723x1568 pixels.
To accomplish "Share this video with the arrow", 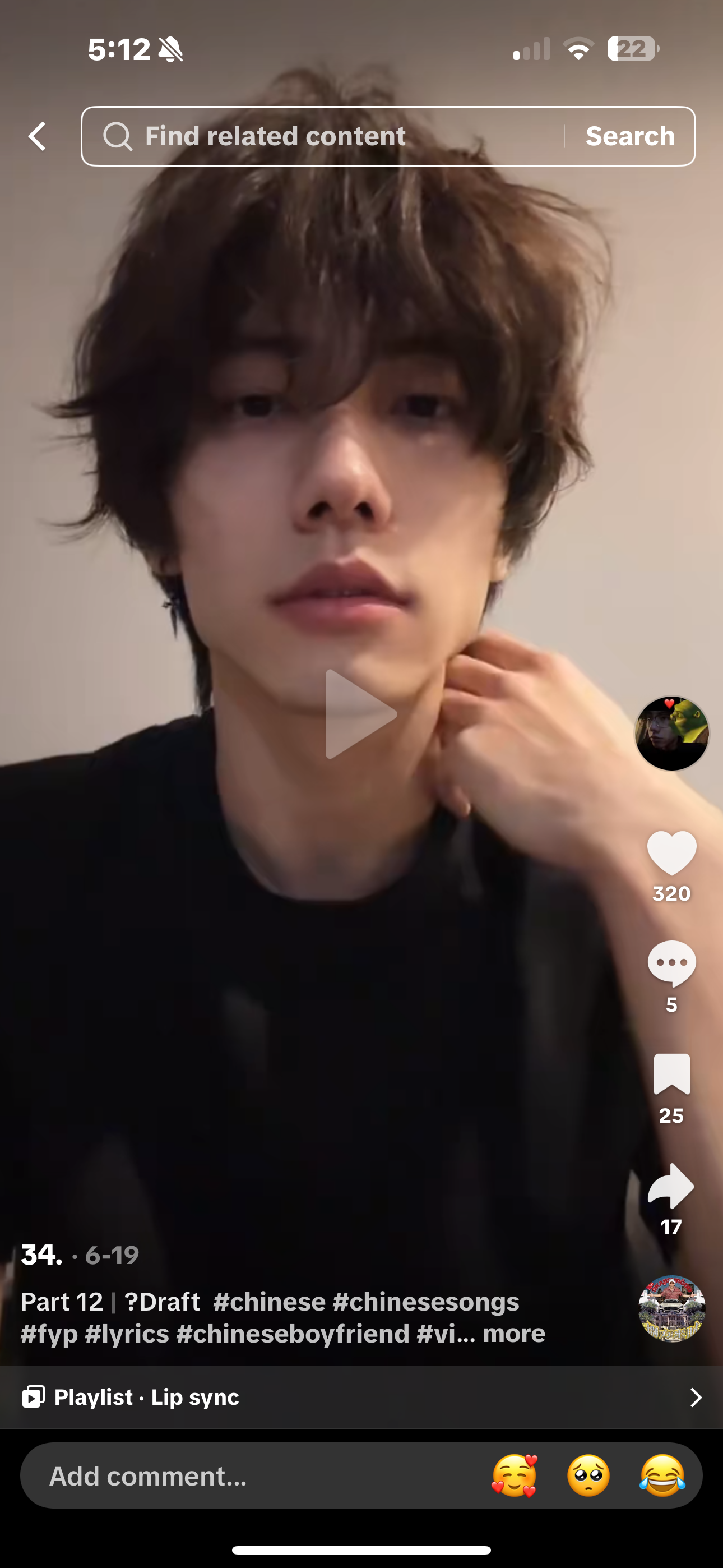I will pyautogui.click(x=671, y=1186).
